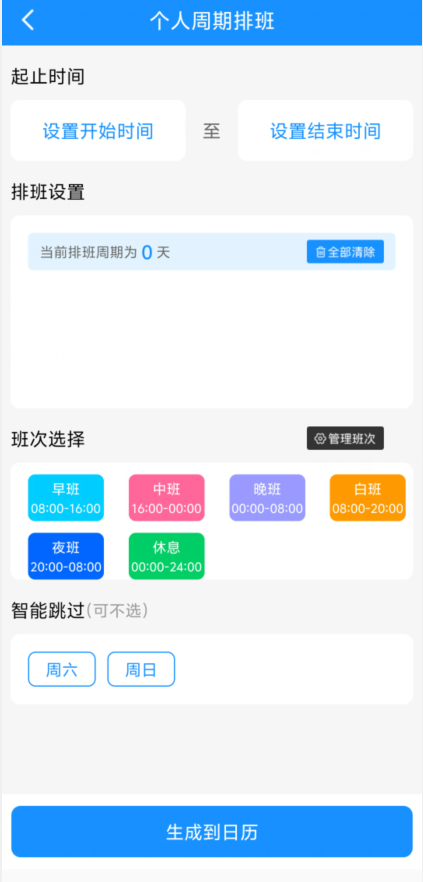
Task: Toggle skipping 周六
Action: point(62,669)
